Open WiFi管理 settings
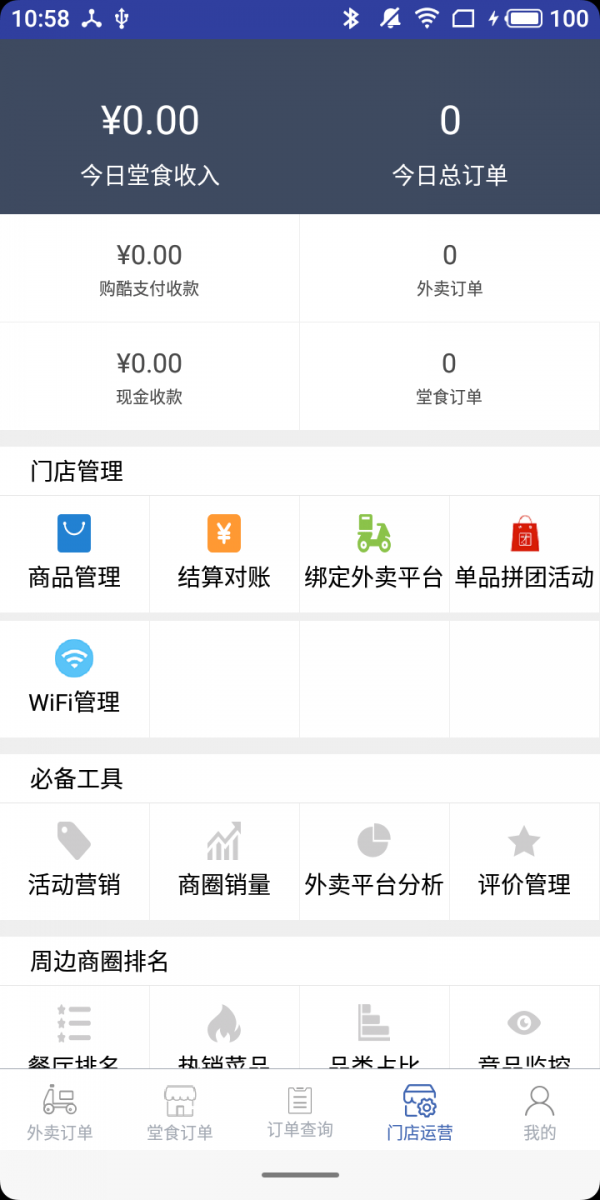This screenshot has width=600, height=1200. click(x=74, y=678)
